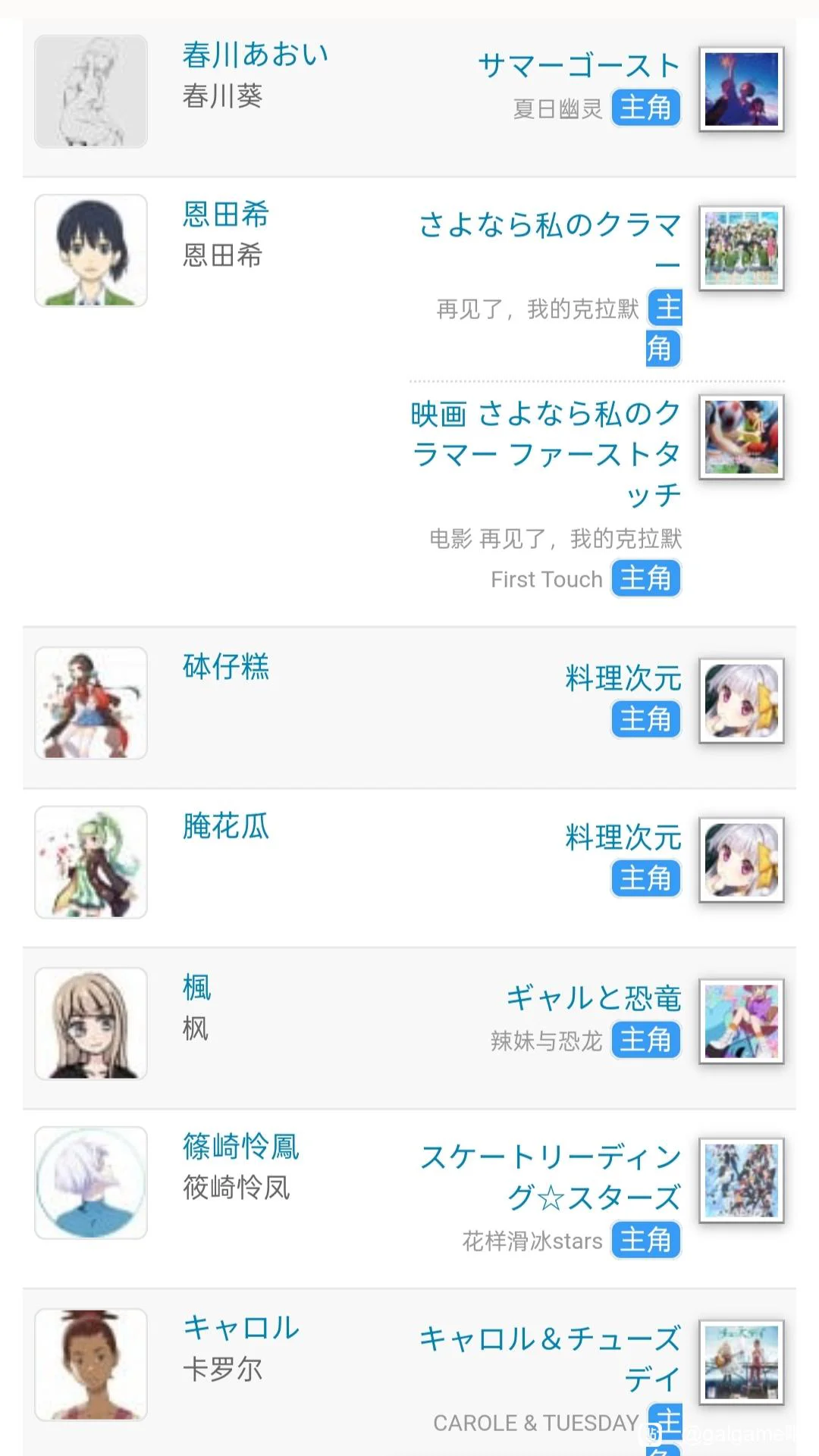Open character page for キャロル
Screen dimensions: 819x1456
click(x=240, y=1328)
